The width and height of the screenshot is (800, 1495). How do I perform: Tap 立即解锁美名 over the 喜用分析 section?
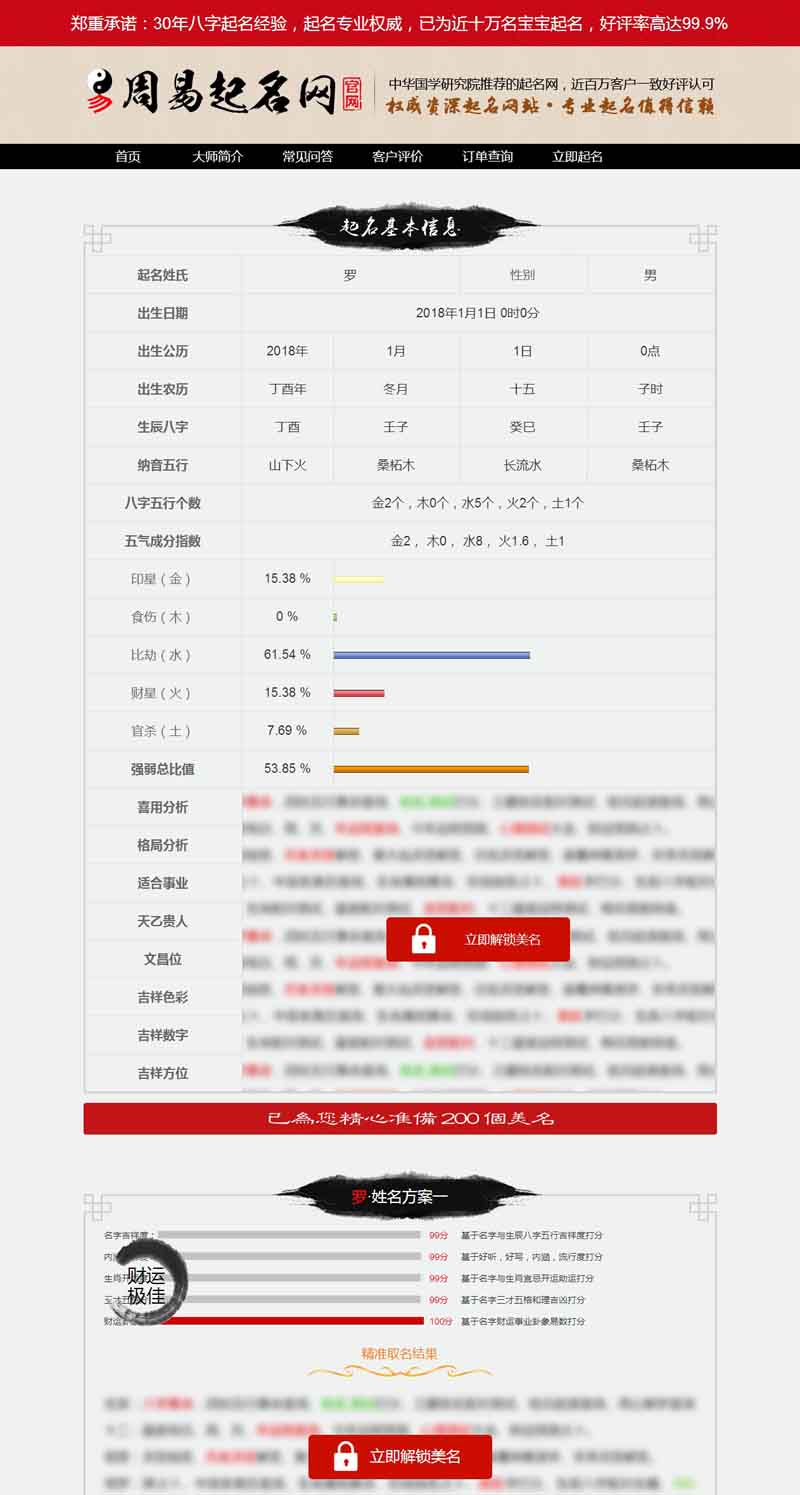(478, 939)
